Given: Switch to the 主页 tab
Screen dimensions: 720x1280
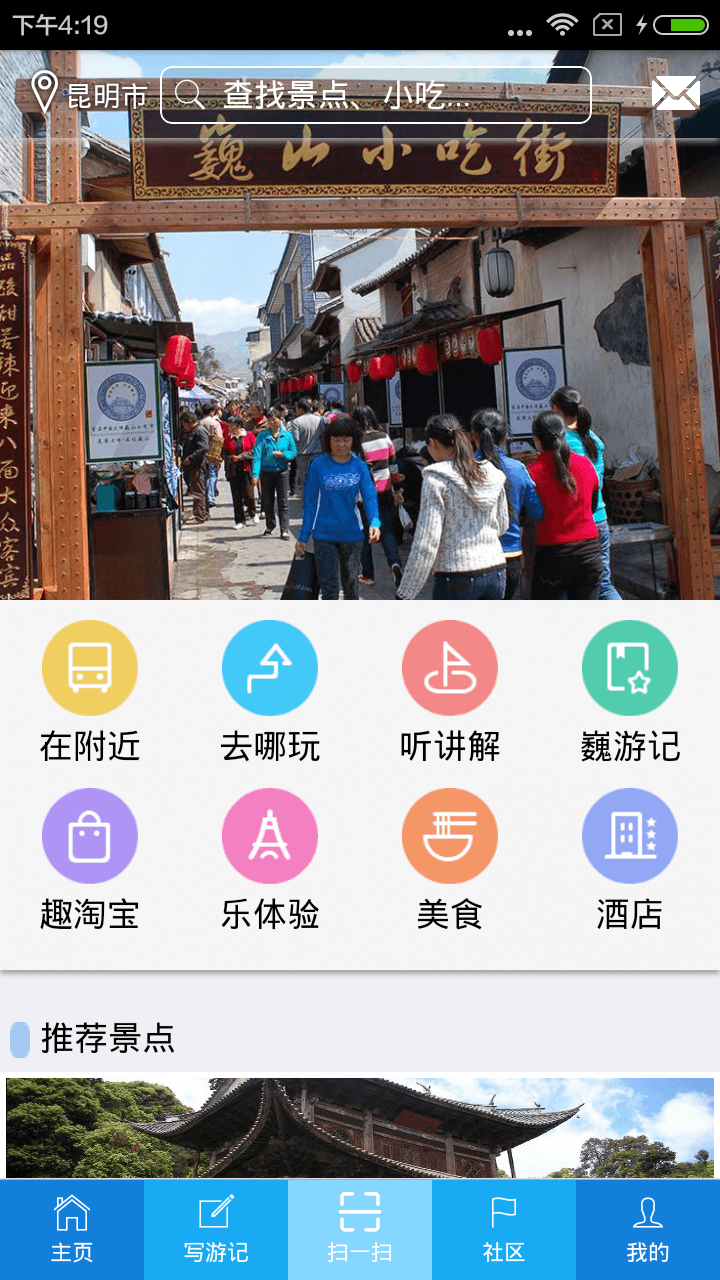Looking at the screenshot, I should tap(72, 1230).
